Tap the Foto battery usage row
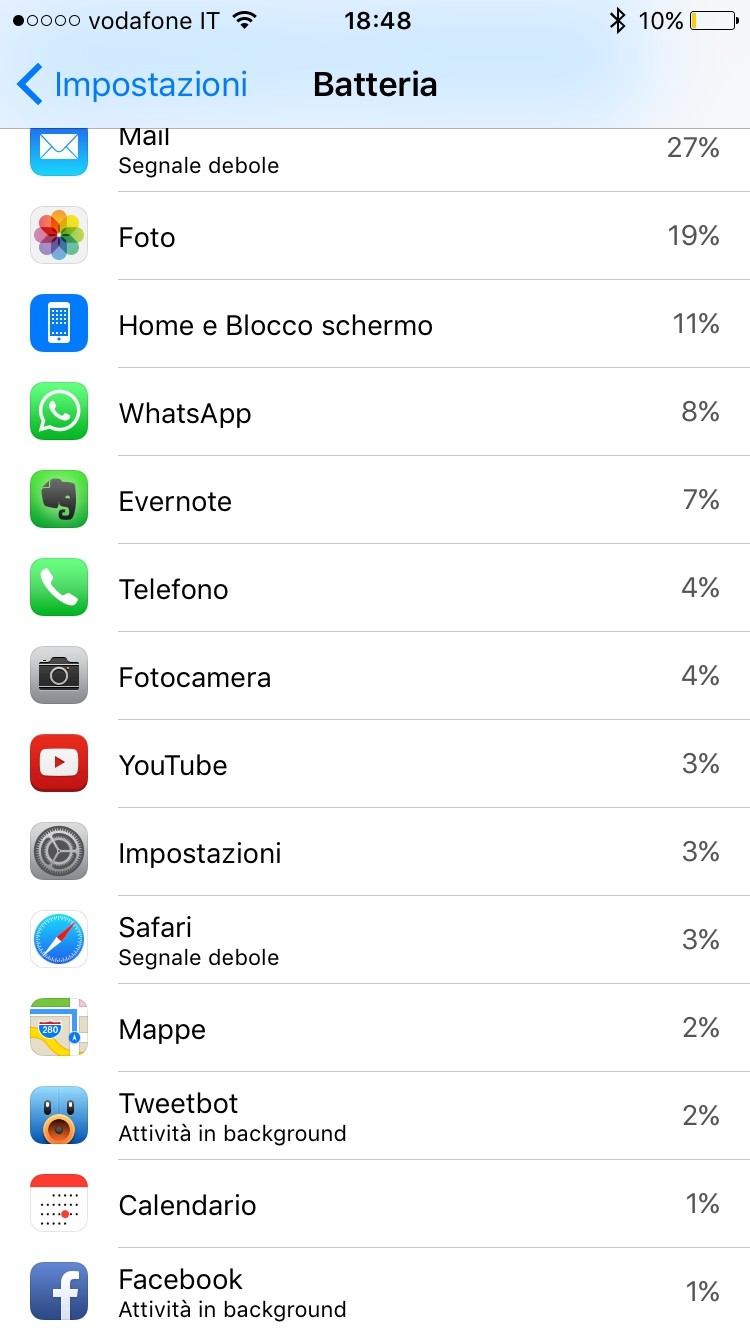Image resolution: width=750 pixels, height=1334 pixels. coord(375,236)
